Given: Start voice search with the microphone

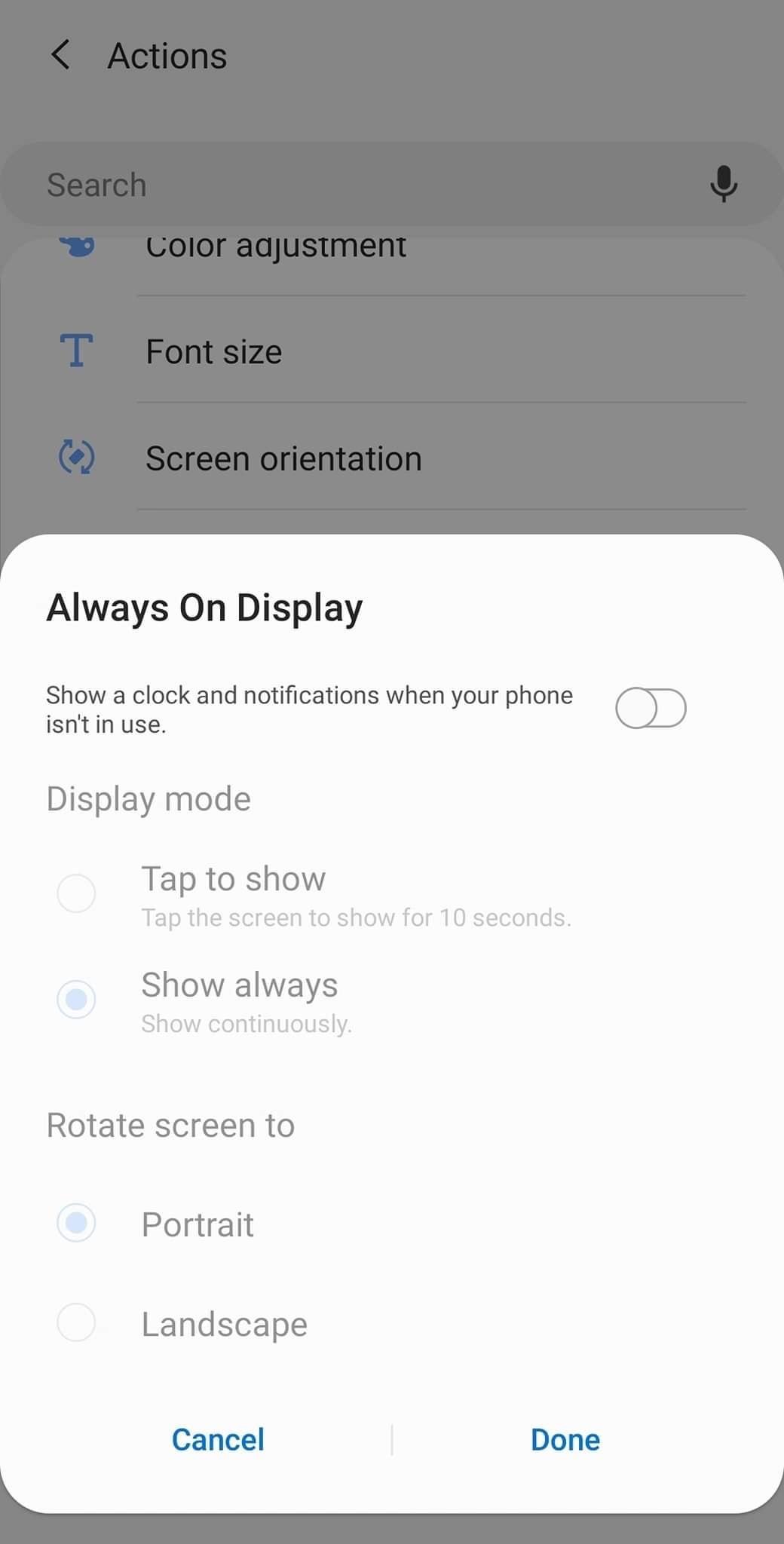Looking at the screenshot, I should coord(723,185).
